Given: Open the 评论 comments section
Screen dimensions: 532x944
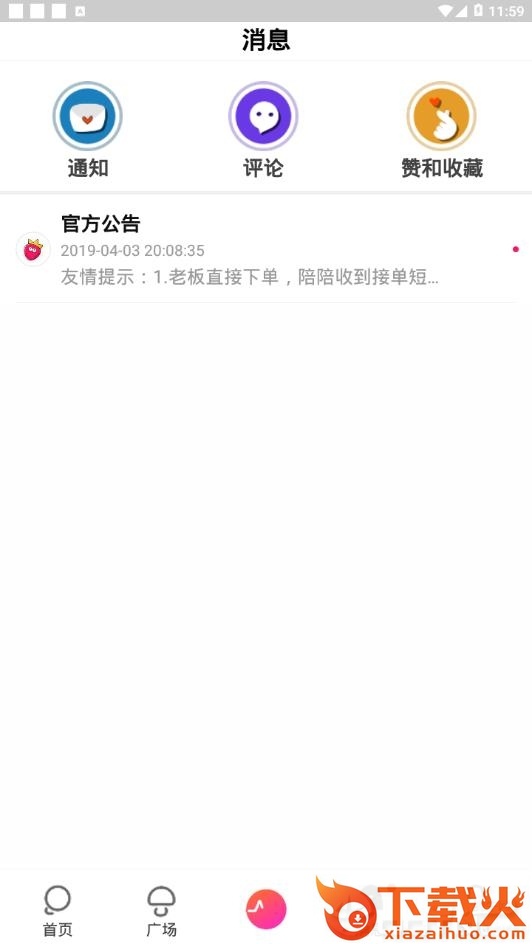Looking at the screenshot, I should pyautogui.click(x=263, y=129).
